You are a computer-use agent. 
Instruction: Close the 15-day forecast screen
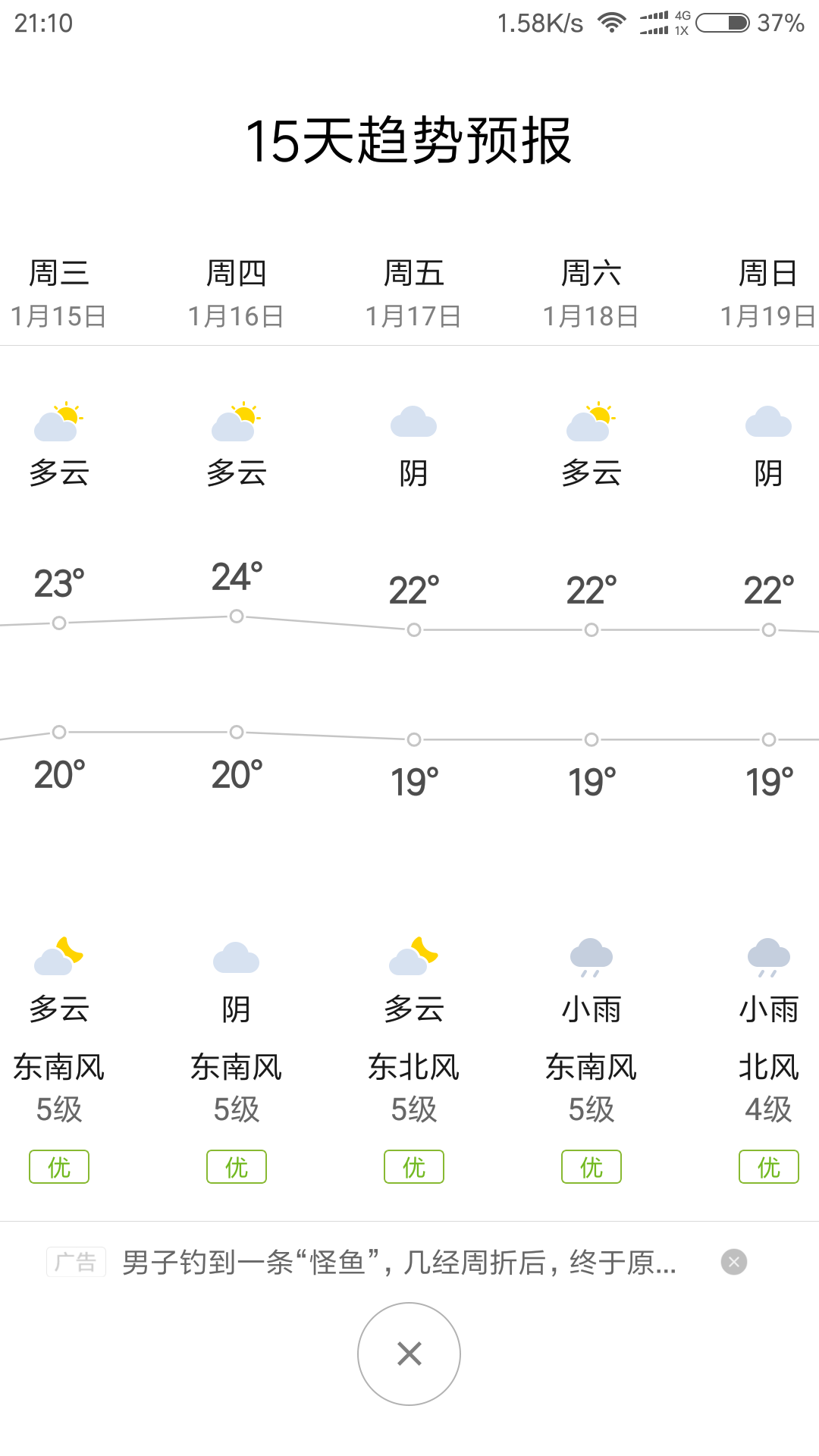[409, 1354]
